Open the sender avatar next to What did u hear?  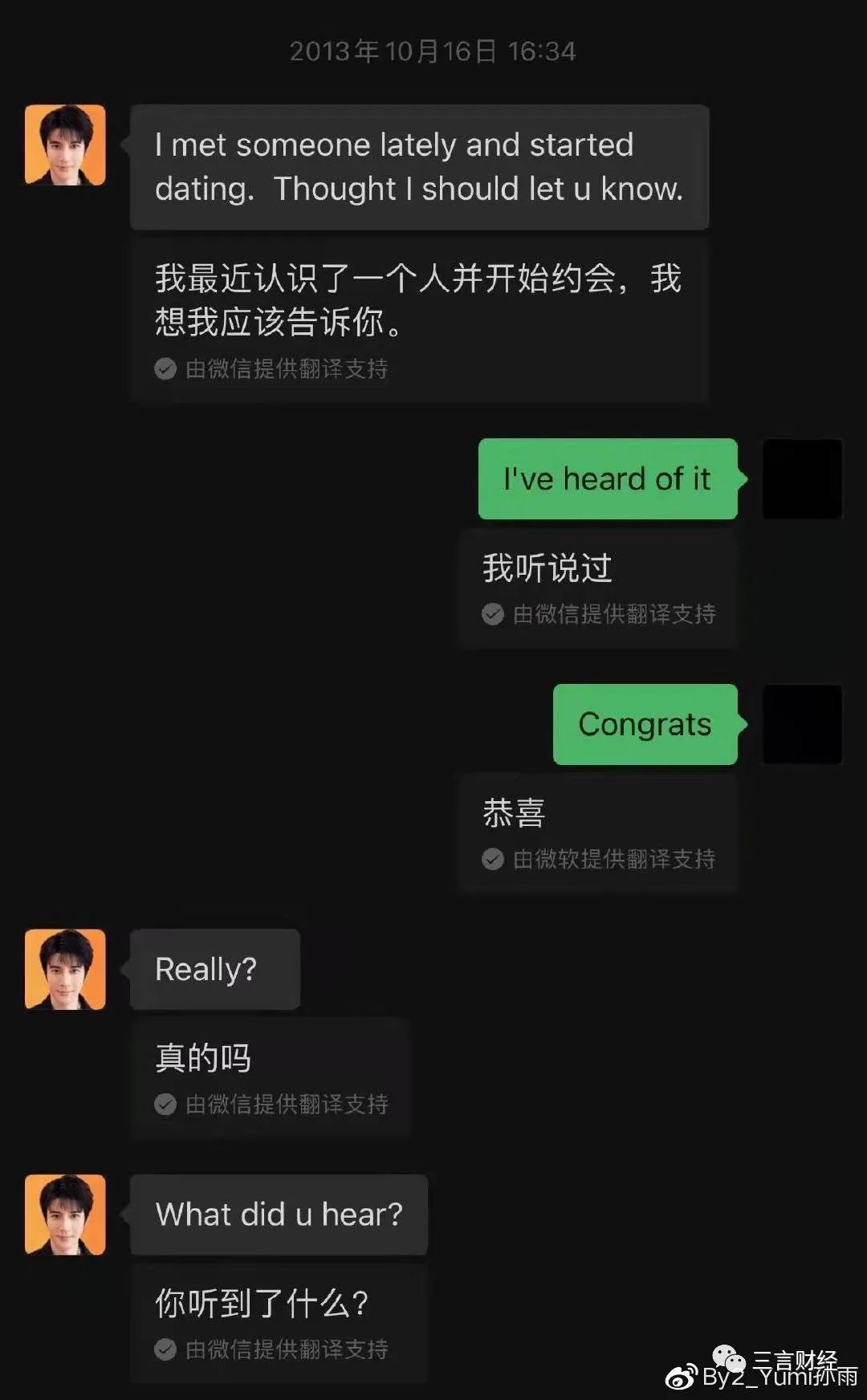(x=65, y=1215)
